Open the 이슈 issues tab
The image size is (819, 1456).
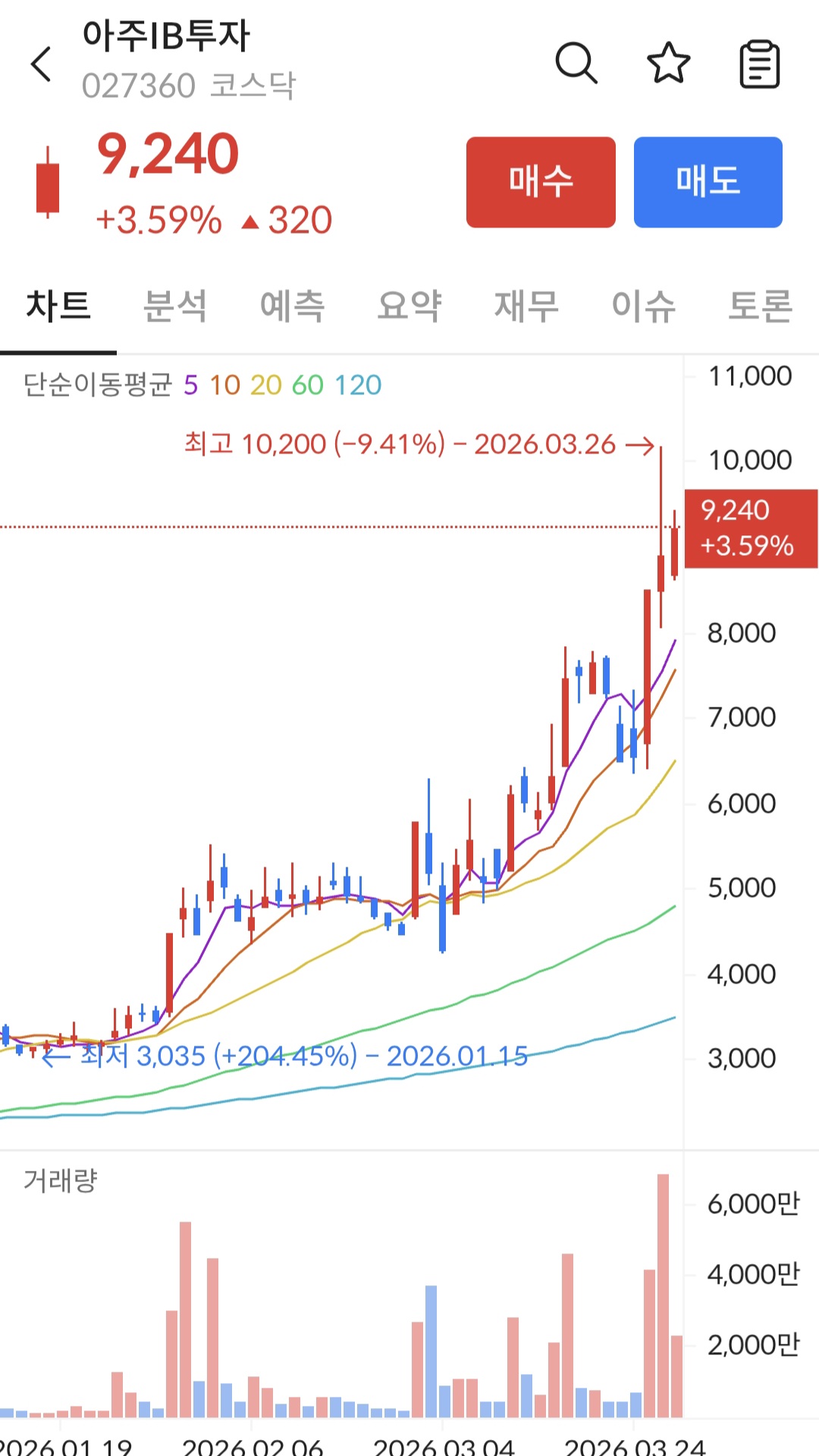click(643, 306)
